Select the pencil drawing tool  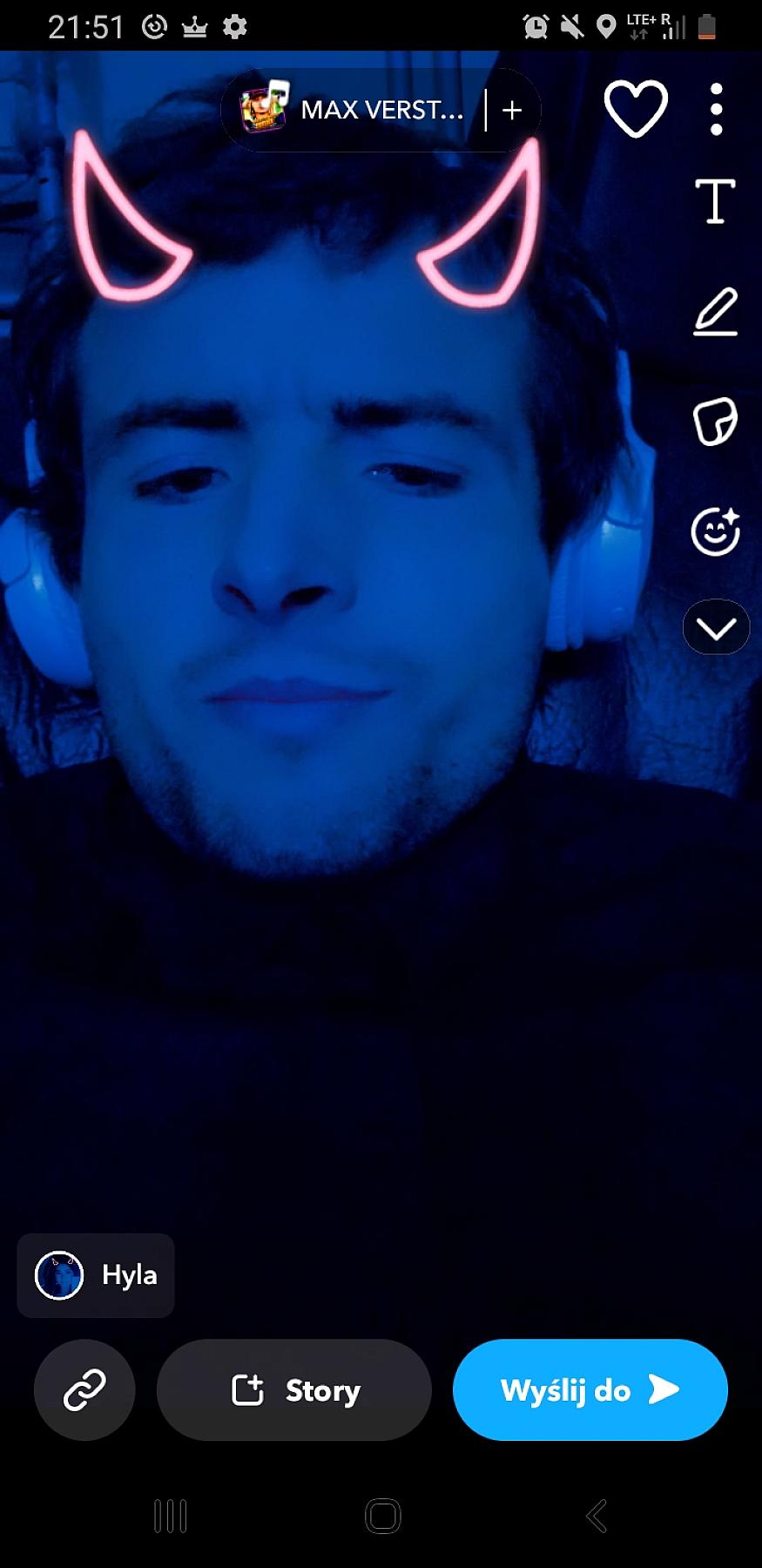click(715, 312)
